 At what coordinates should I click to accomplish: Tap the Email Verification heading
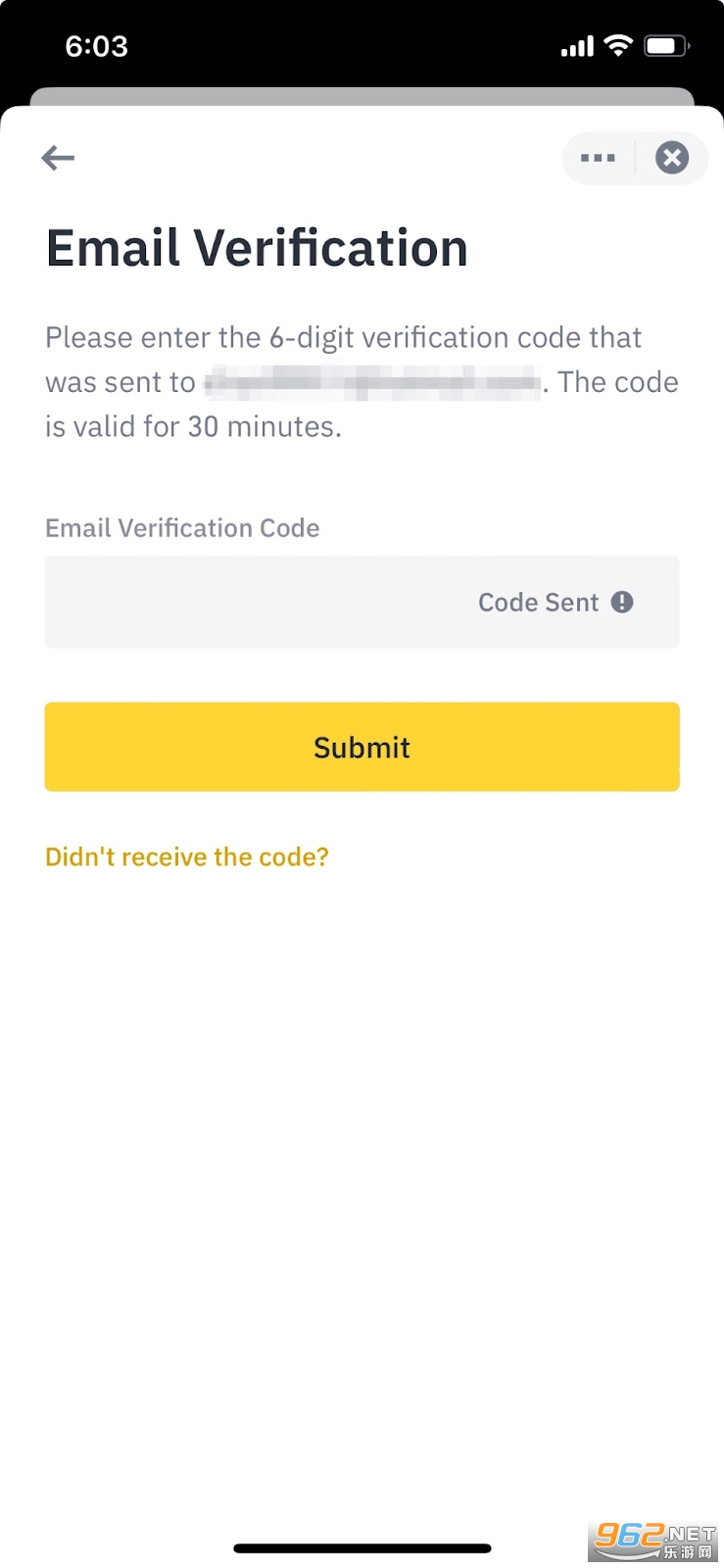click(x=257, y=247)
